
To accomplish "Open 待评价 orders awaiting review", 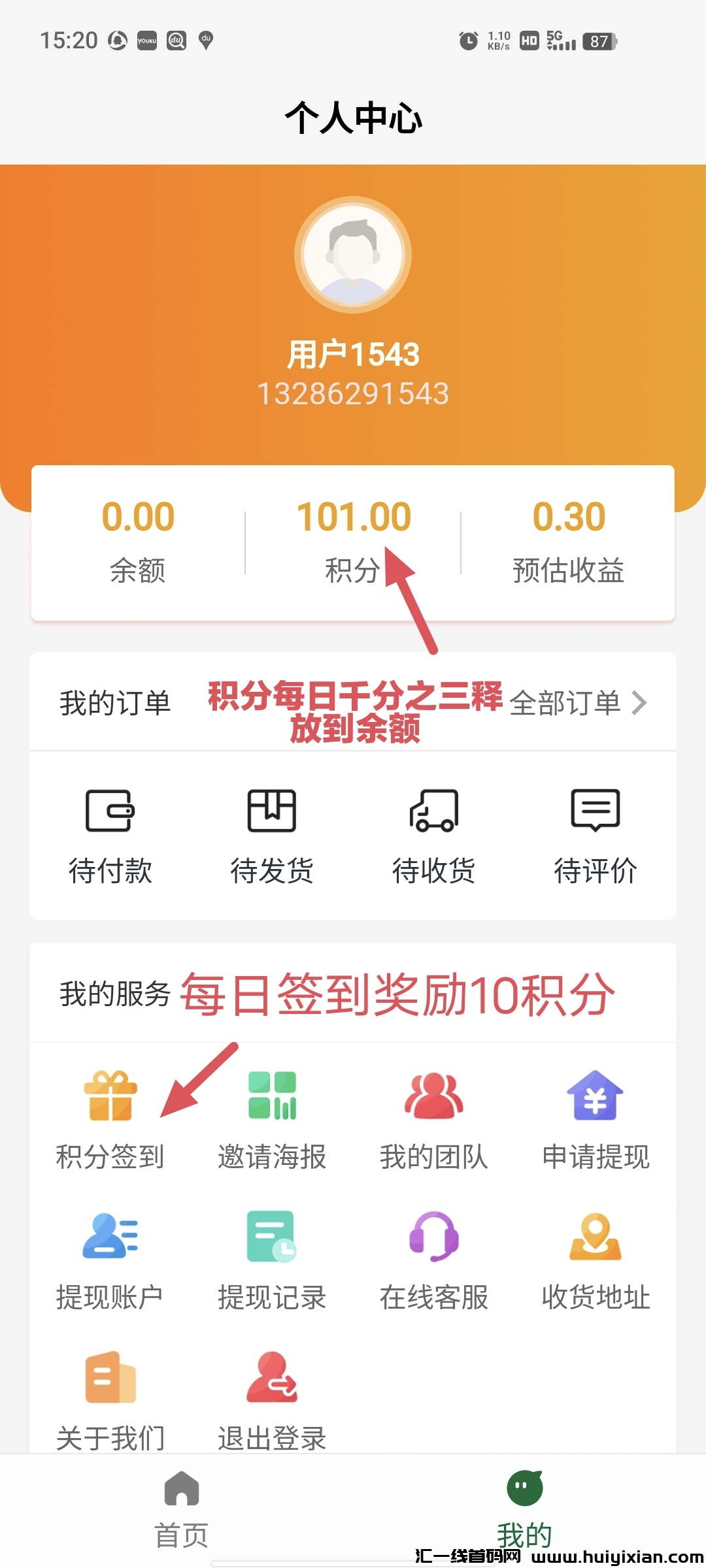I will click(596, 836).
